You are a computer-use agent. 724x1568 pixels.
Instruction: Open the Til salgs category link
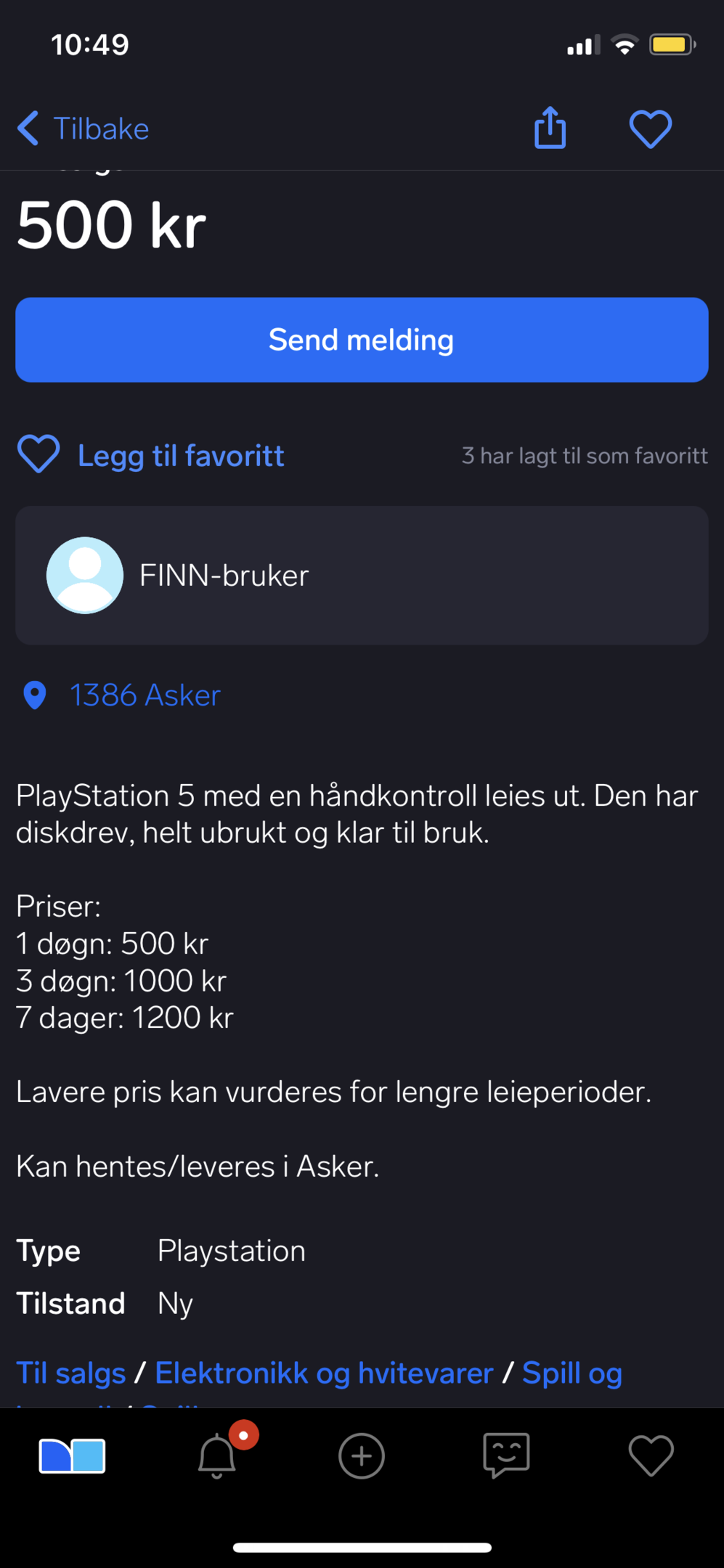71,1373
